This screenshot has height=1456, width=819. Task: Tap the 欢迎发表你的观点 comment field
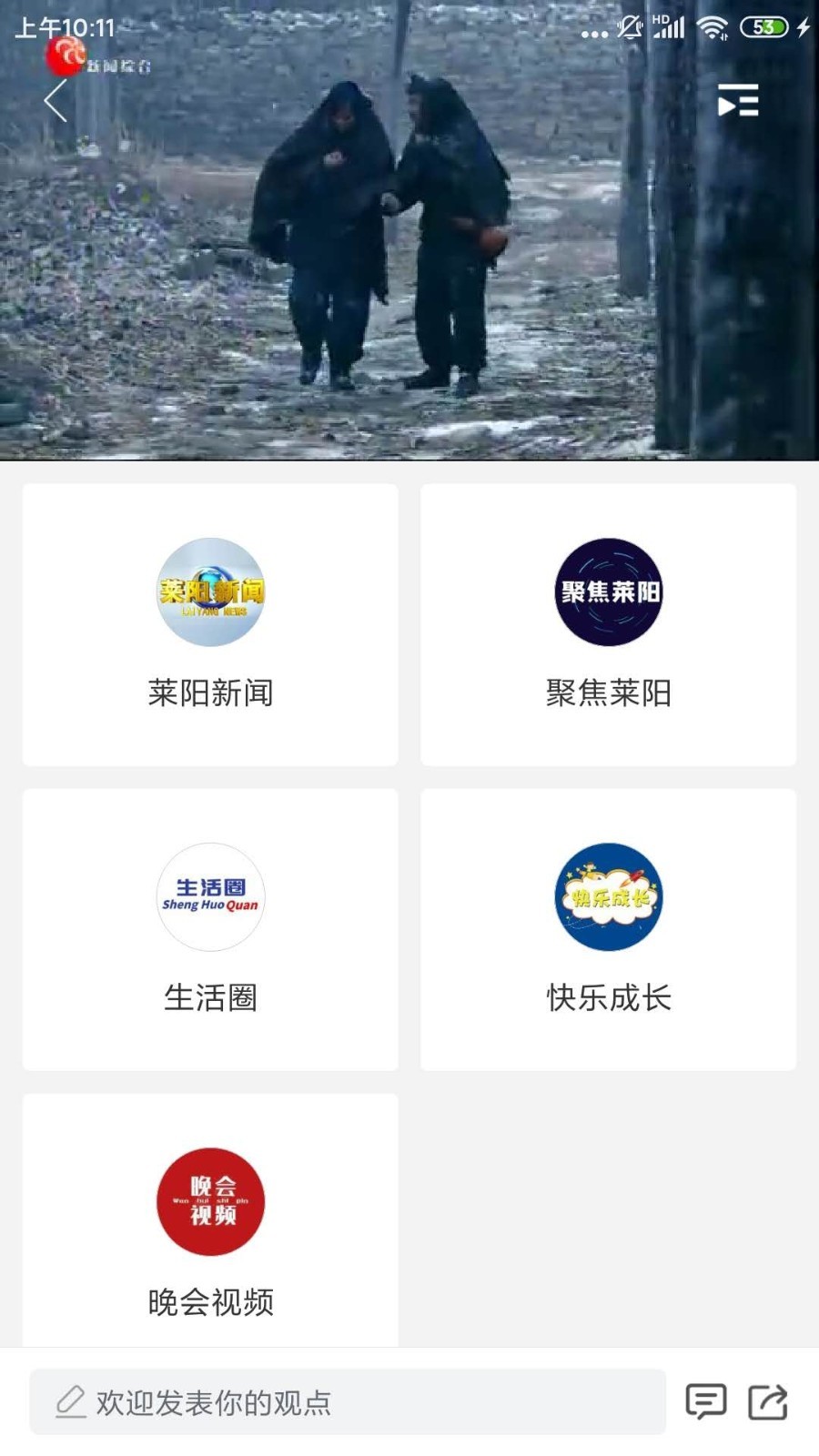(348, 1402)
